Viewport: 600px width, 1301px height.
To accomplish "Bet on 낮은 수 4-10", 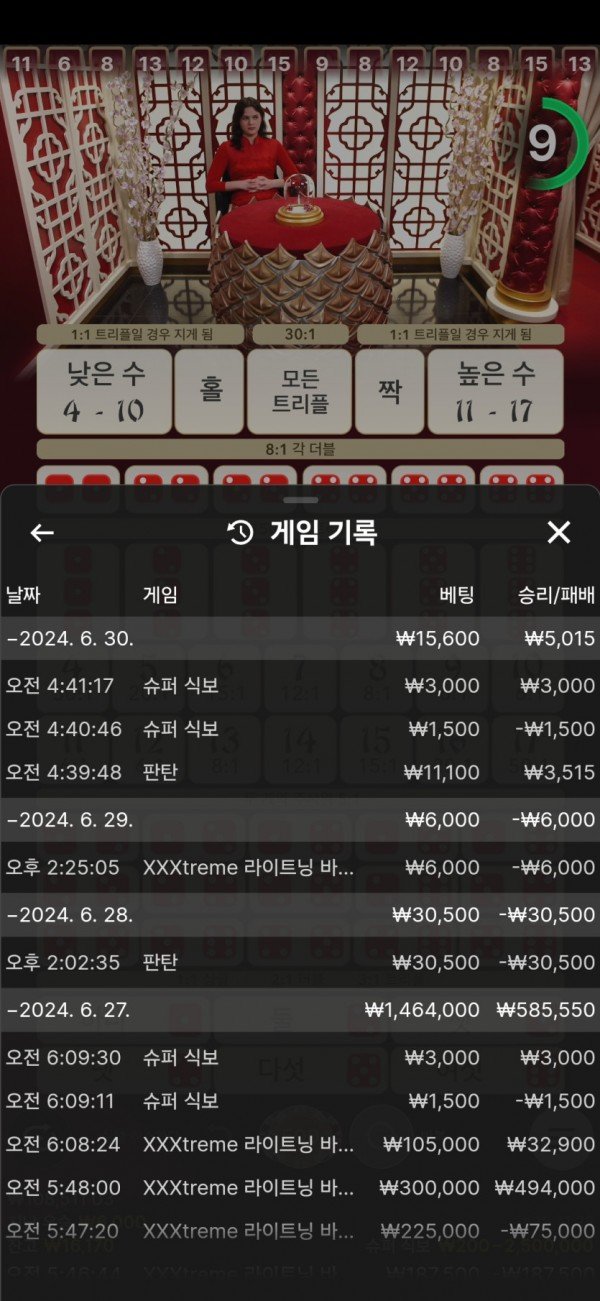I will (x=104, y=392).
